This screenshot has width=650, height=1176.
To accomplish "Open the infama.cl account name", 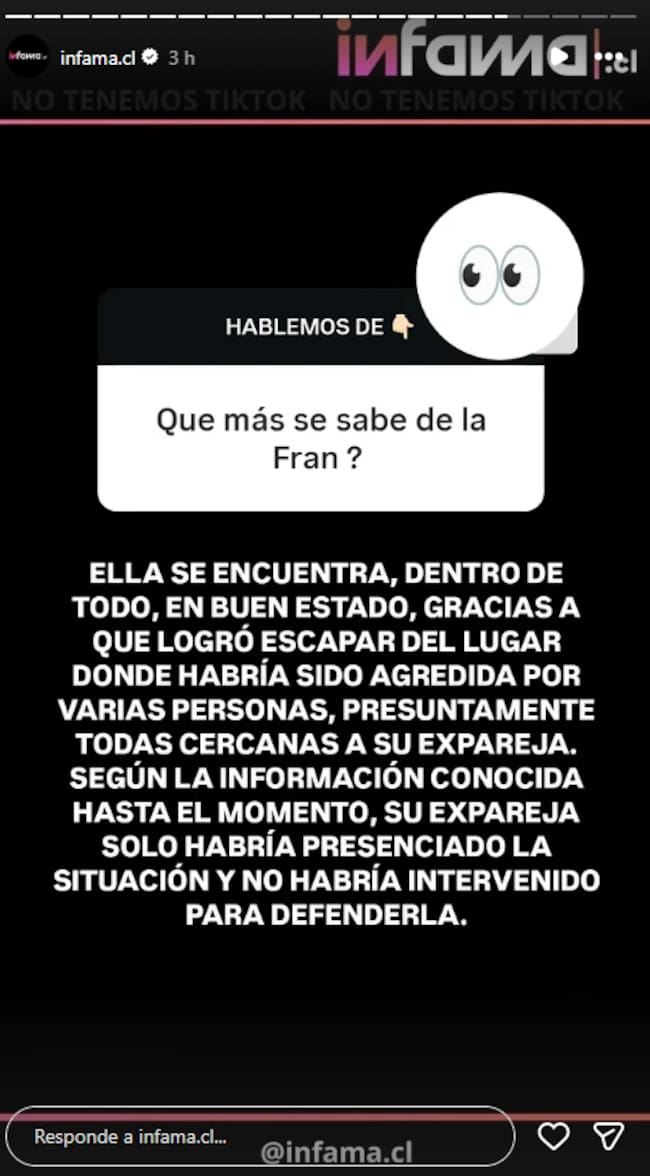I will (97, 57).
